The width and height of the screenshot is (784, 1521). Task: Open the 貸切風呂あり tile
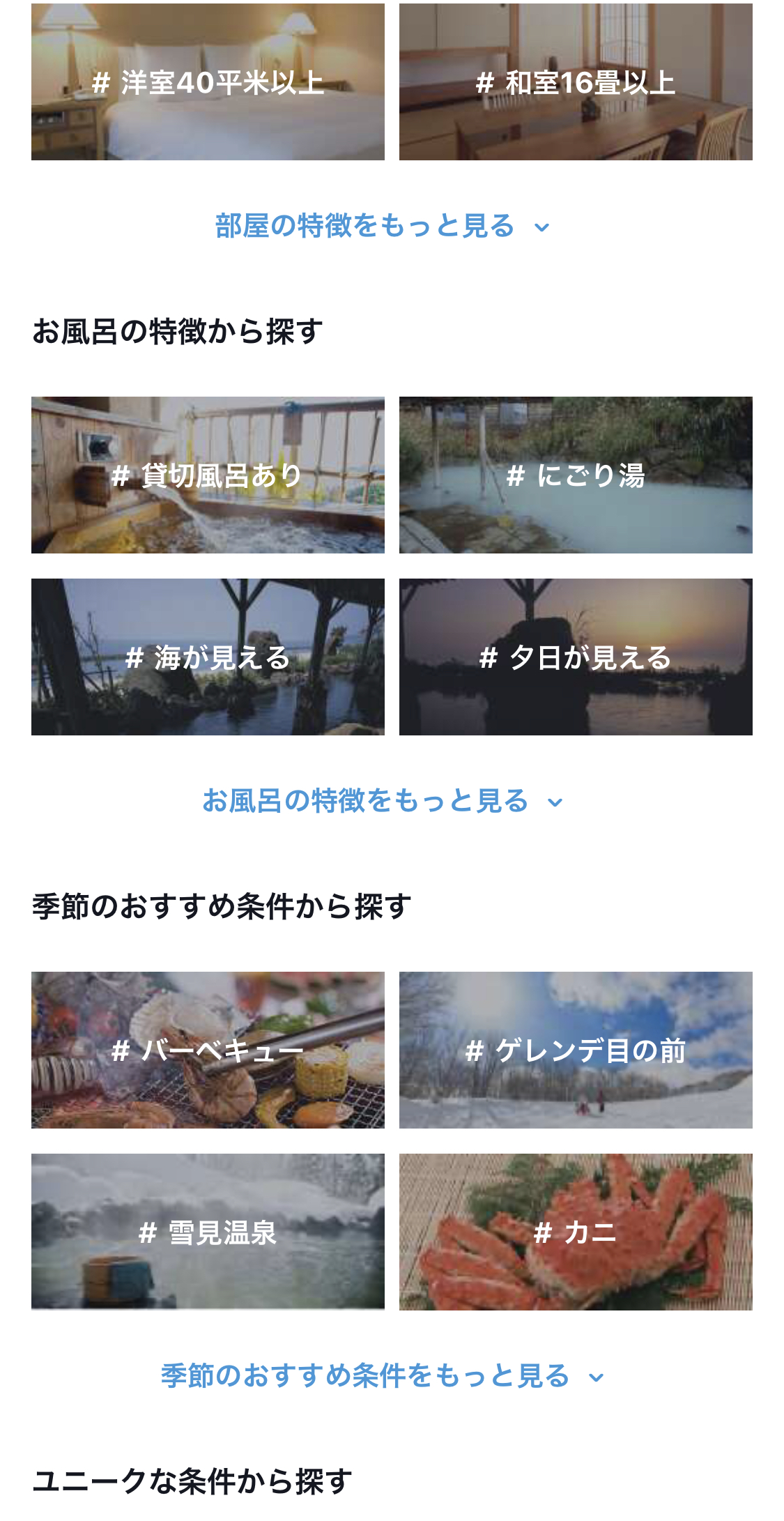coord(208,475)
